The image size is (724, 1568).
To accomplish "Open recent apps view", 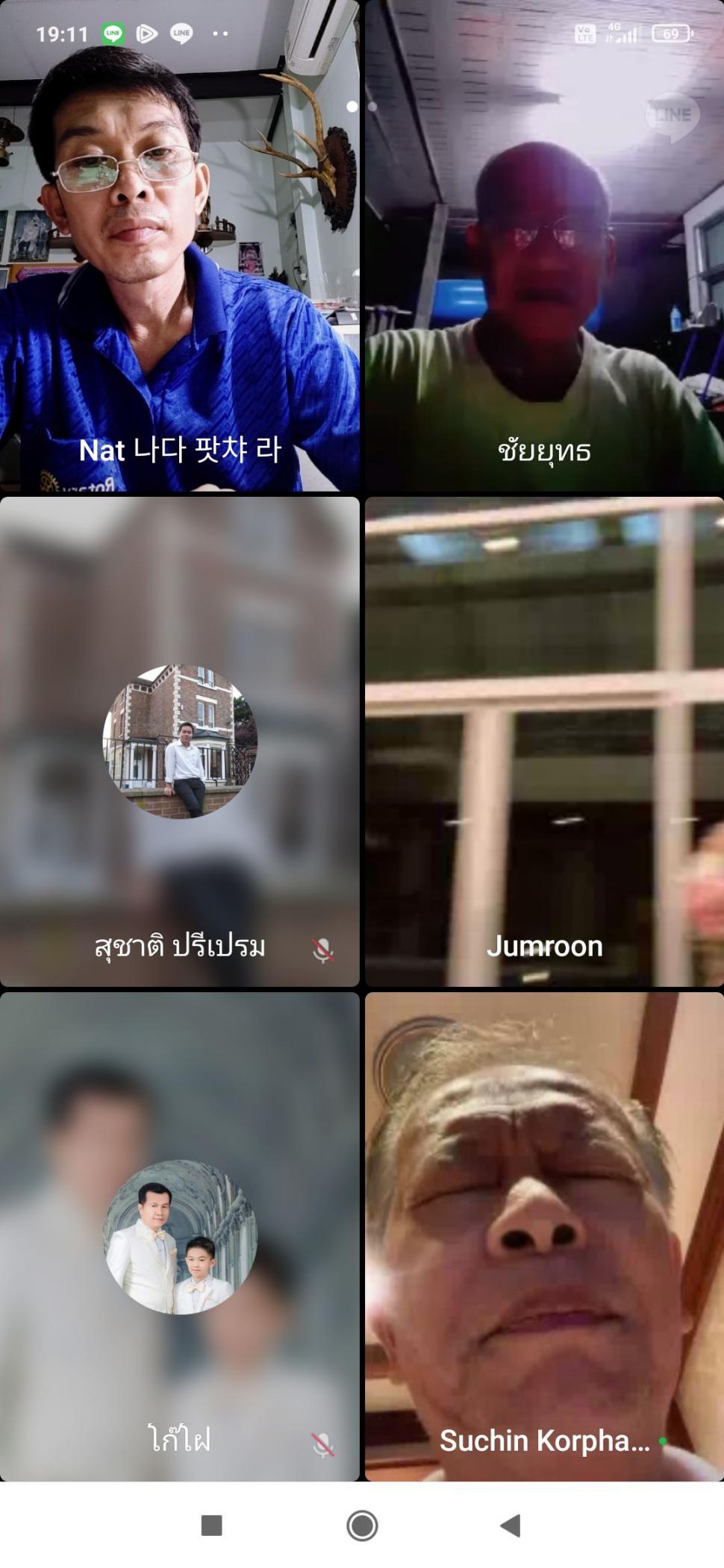I will [x=212, y=1525].
